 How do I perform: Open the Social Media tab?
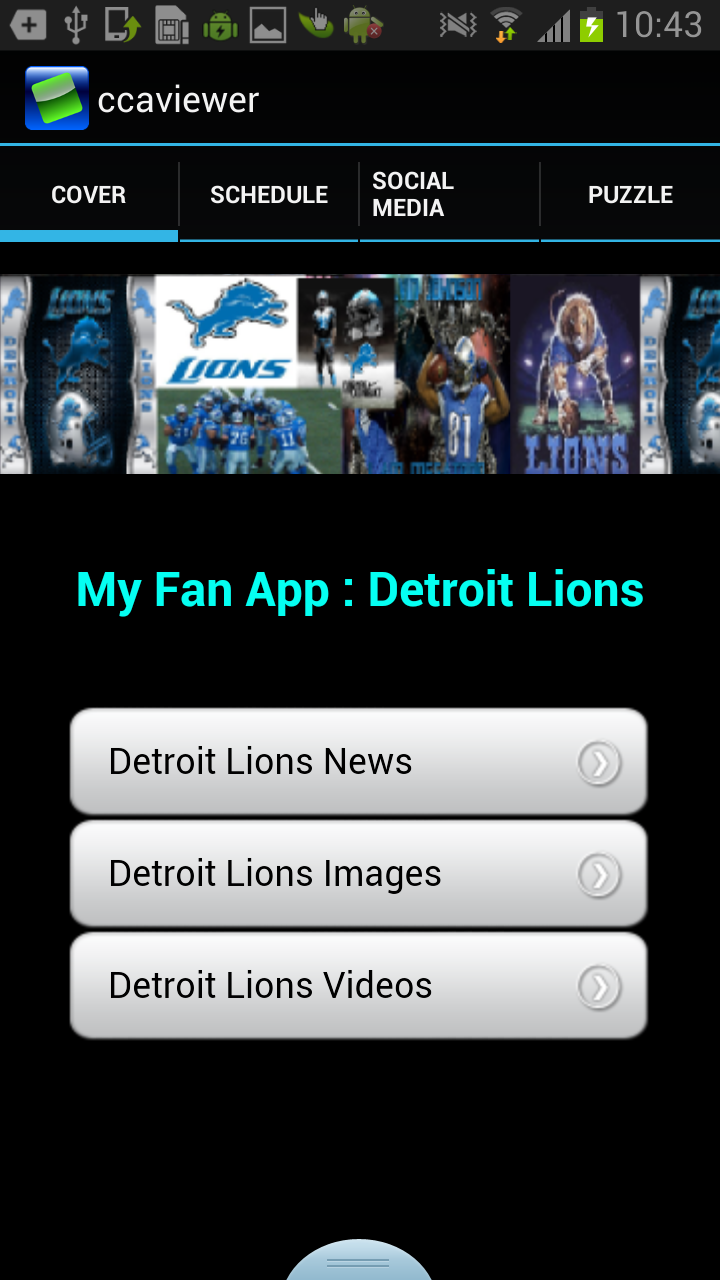tap(449, 195)
